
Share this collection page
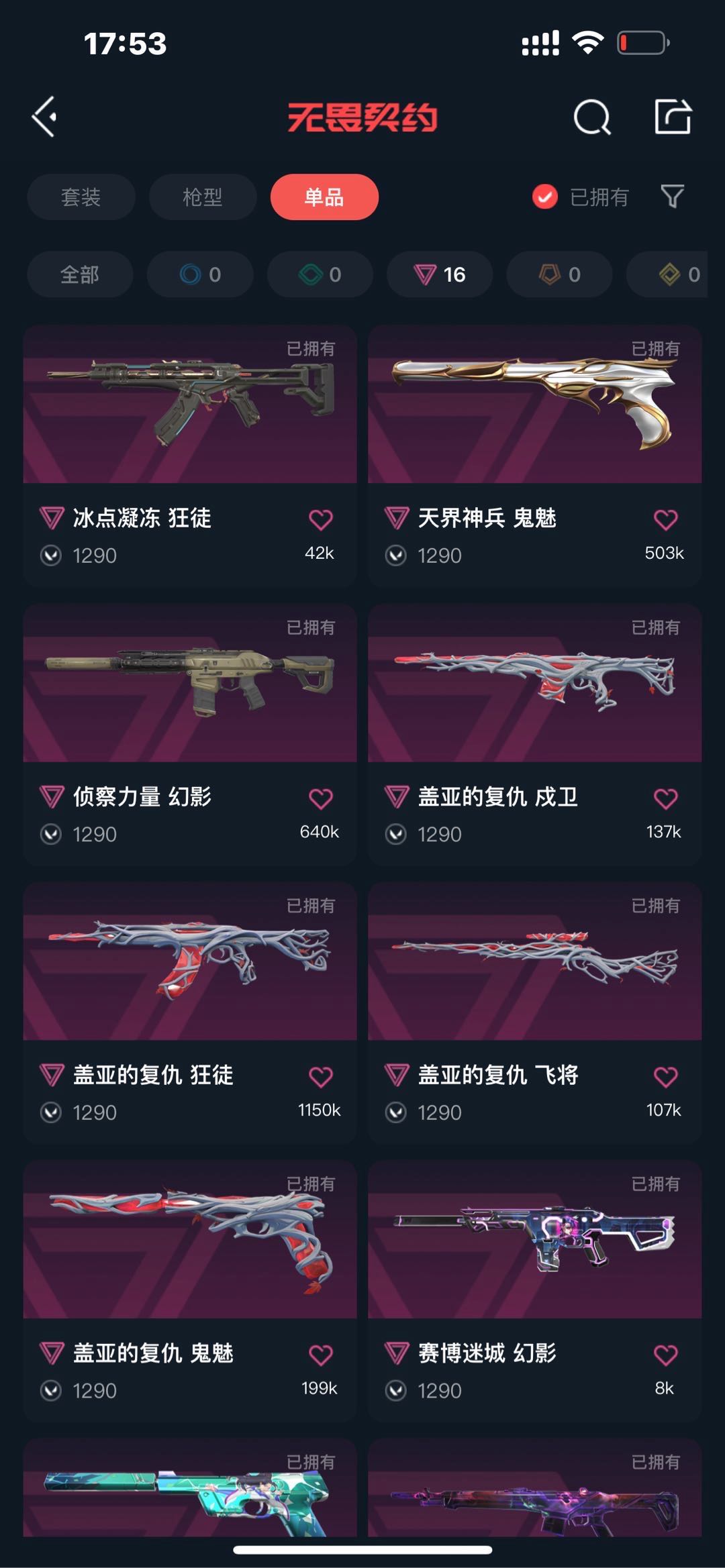tap(673, 117)
